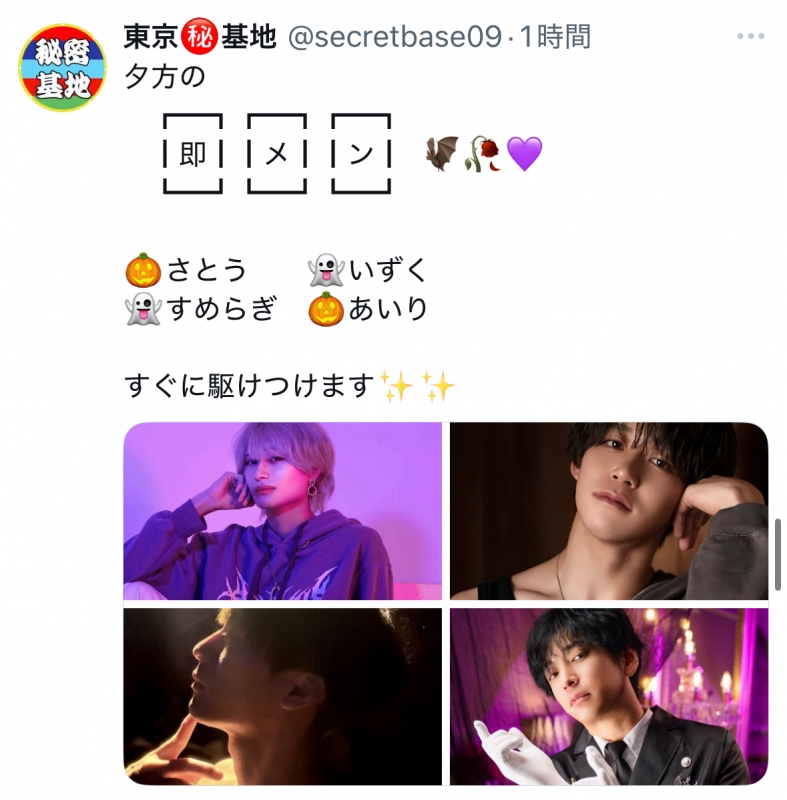View the silhouette profile photo

point(283,696)
